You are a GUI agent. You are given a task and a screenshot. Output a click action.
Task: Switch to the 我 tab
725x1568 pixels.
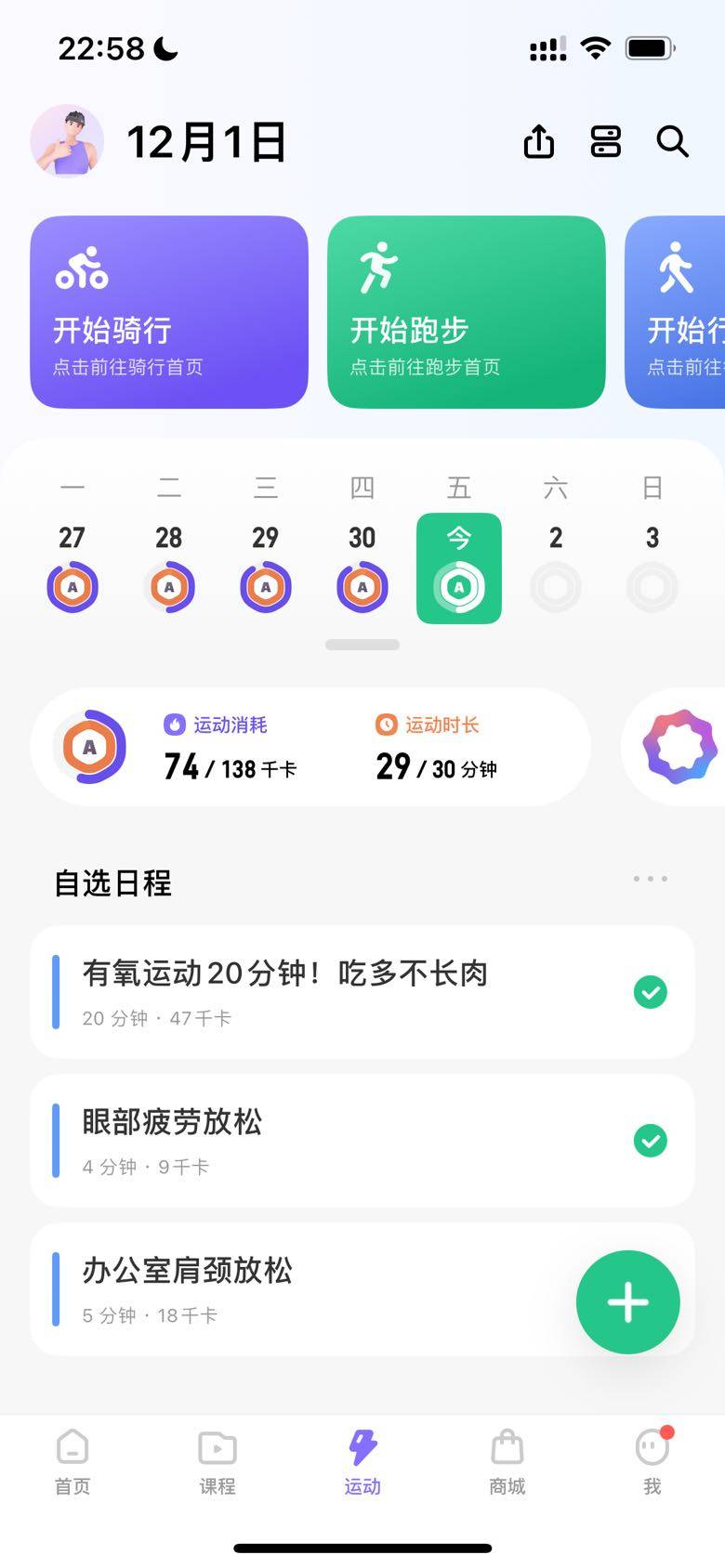[x=652, y=1461]
